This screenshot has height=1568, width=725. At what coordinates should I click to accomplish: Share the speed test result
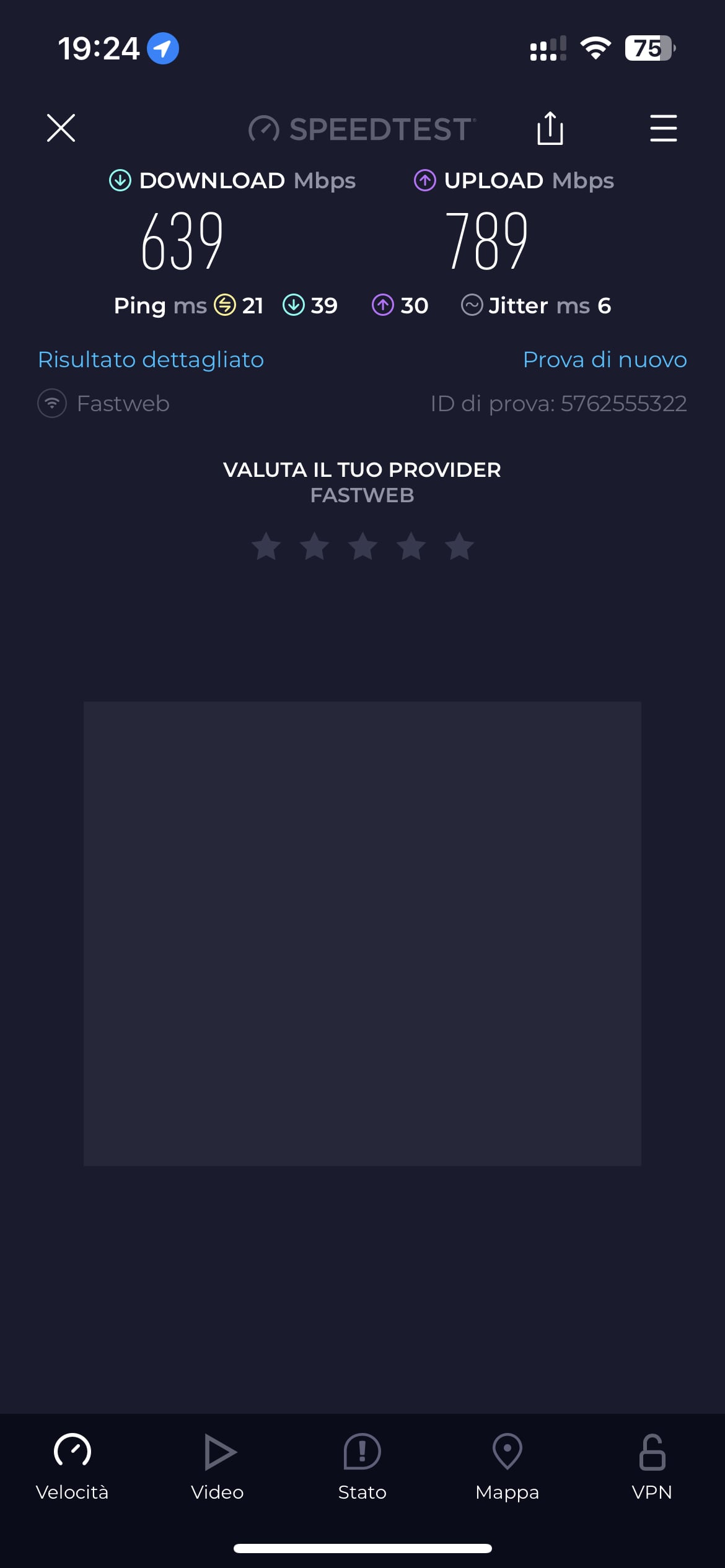point(550,128)
